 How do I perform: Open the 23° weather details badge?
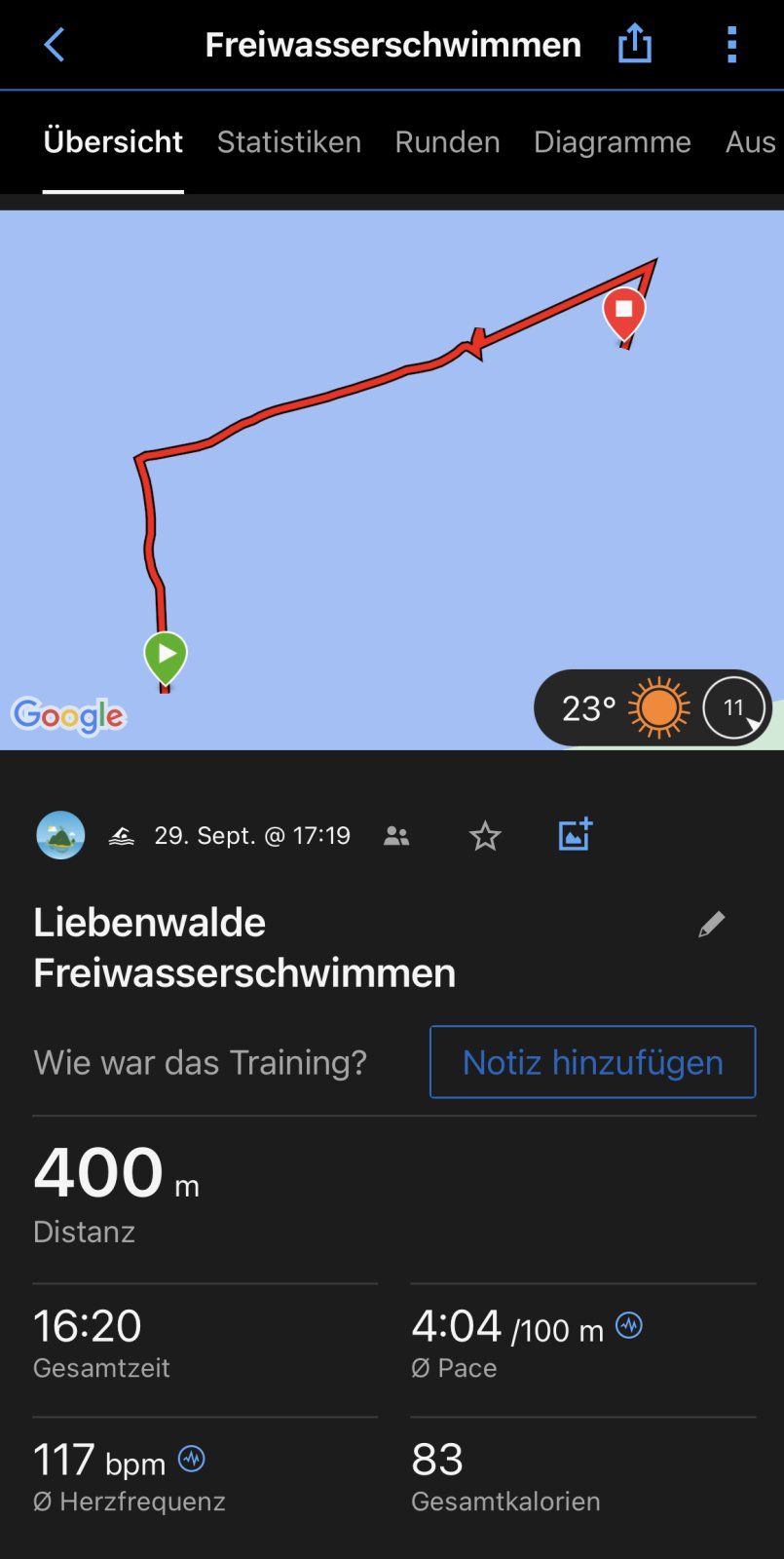653,707
